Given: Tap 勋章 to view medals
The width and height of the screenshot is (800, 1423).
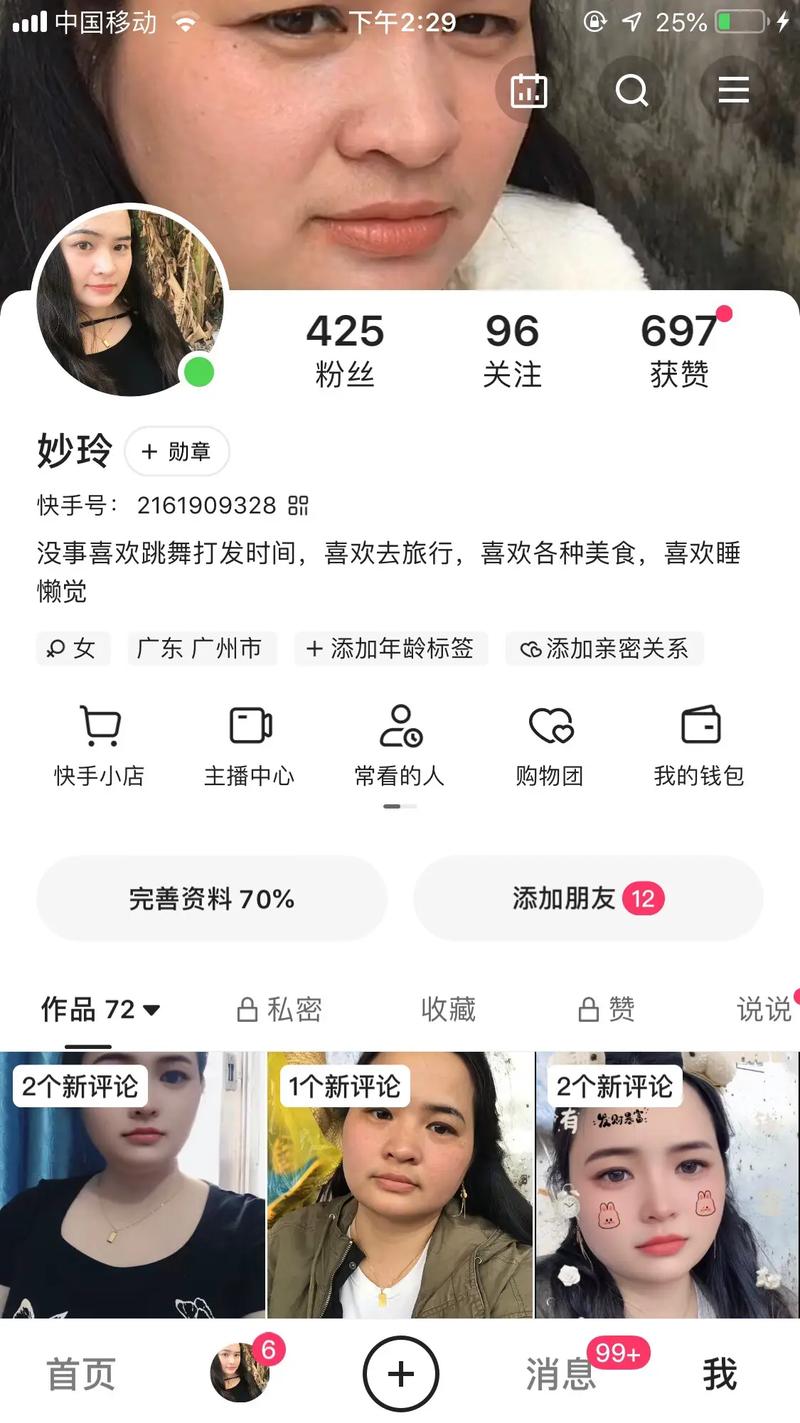Looking at the screenshot, I should 177,452.
